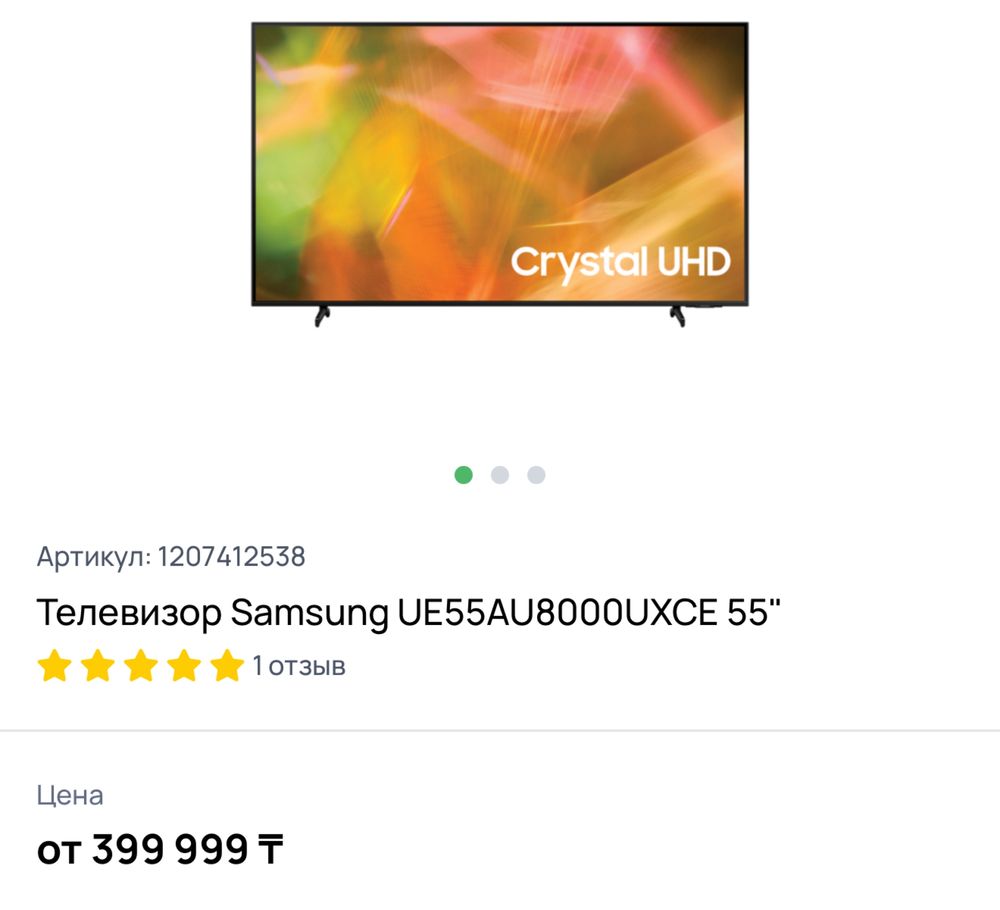
Task: Open the Samsung TV product photo
Action: click(499, 170)
